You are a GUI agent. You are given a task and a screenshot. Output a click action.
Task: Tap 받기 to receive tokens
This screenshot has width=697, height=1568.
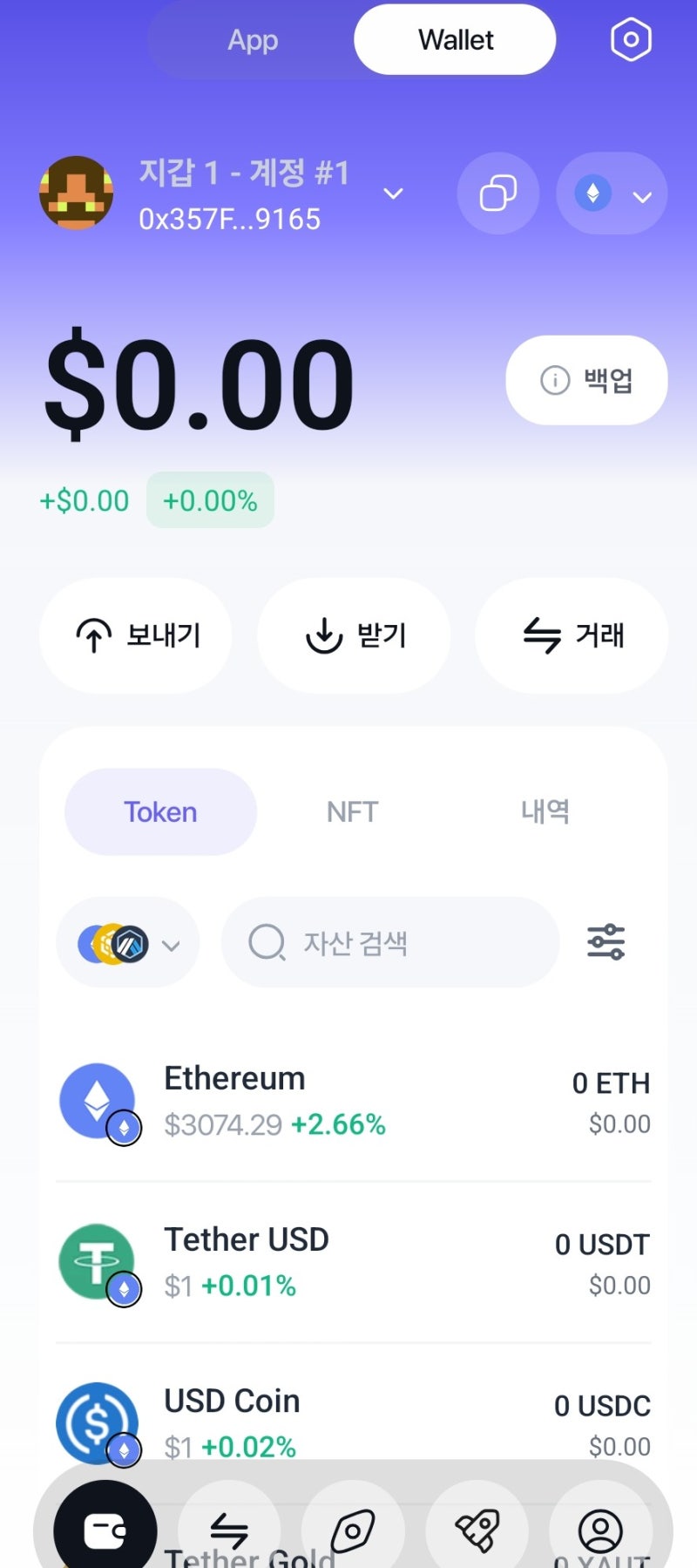(354, 635)
